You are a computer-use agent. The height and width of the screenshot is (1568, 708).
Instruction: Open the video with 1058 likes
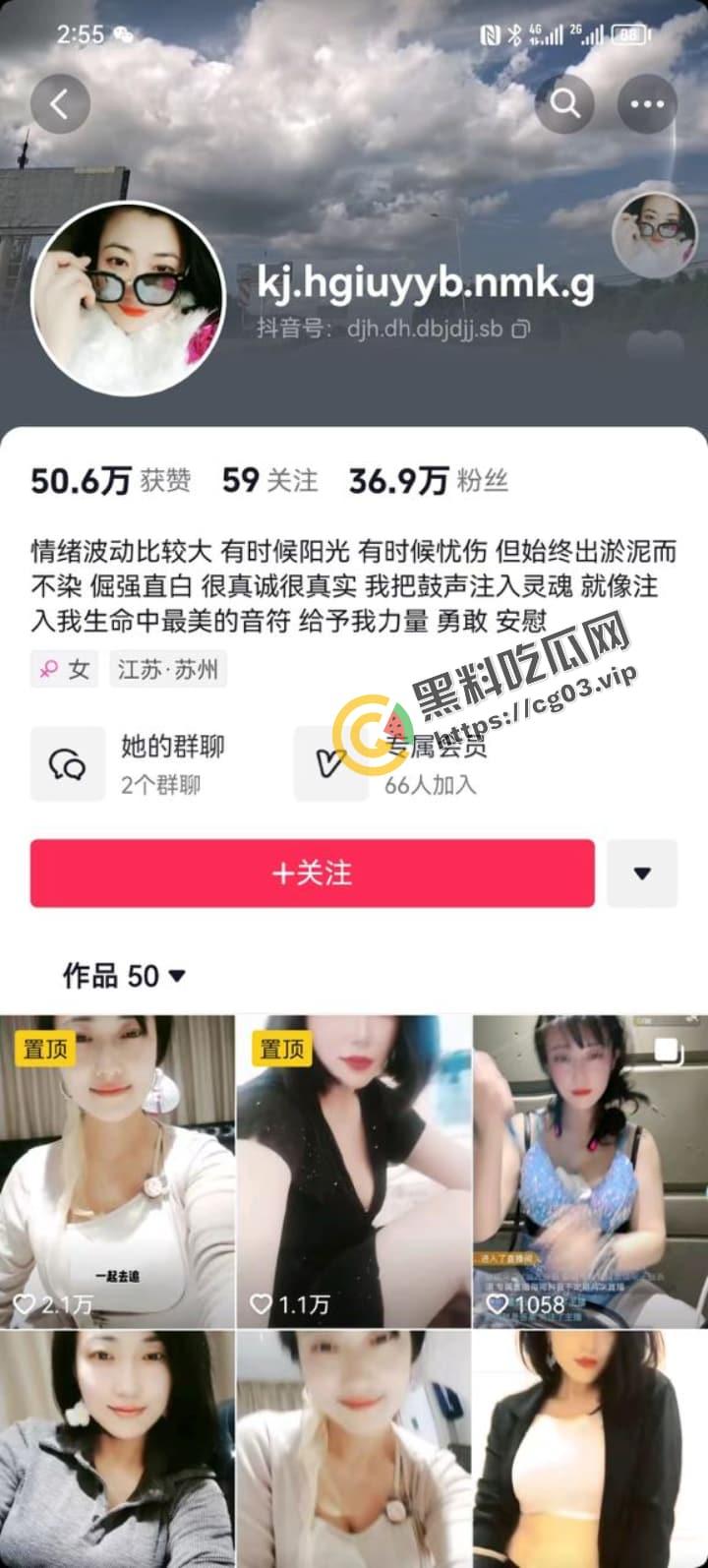(590, 1171)
